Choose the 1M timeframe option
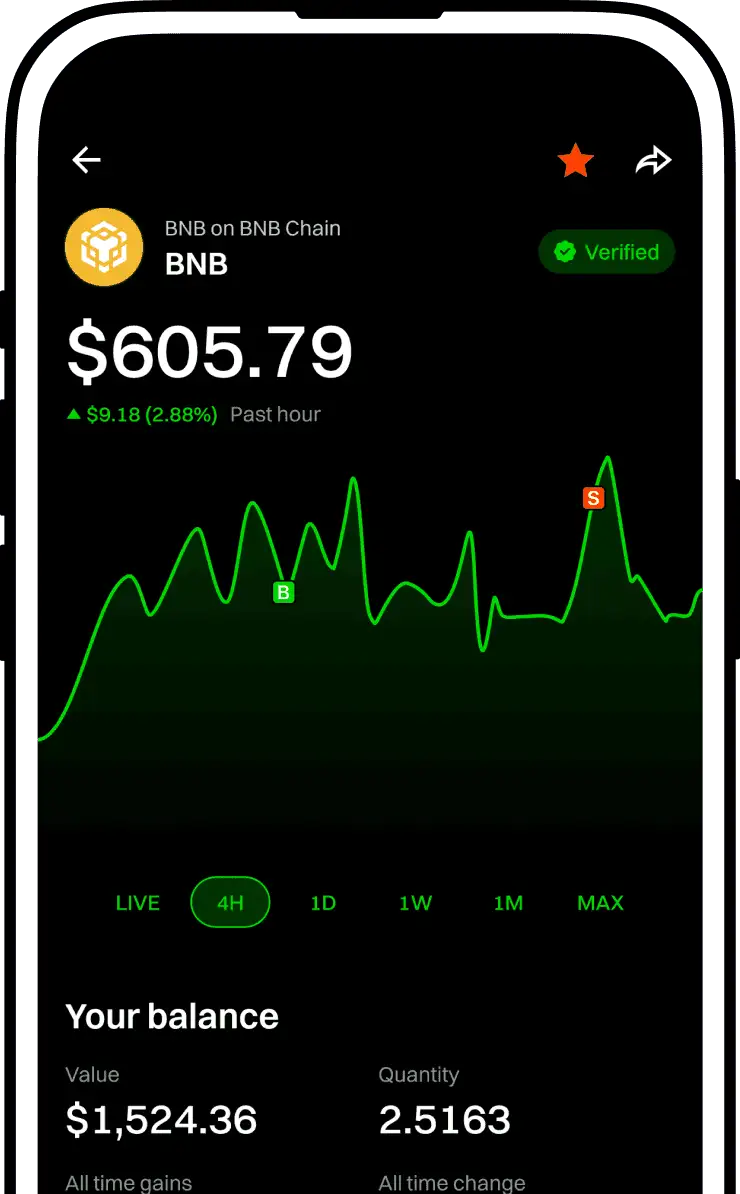740x1194 pixels. [507, 902]
